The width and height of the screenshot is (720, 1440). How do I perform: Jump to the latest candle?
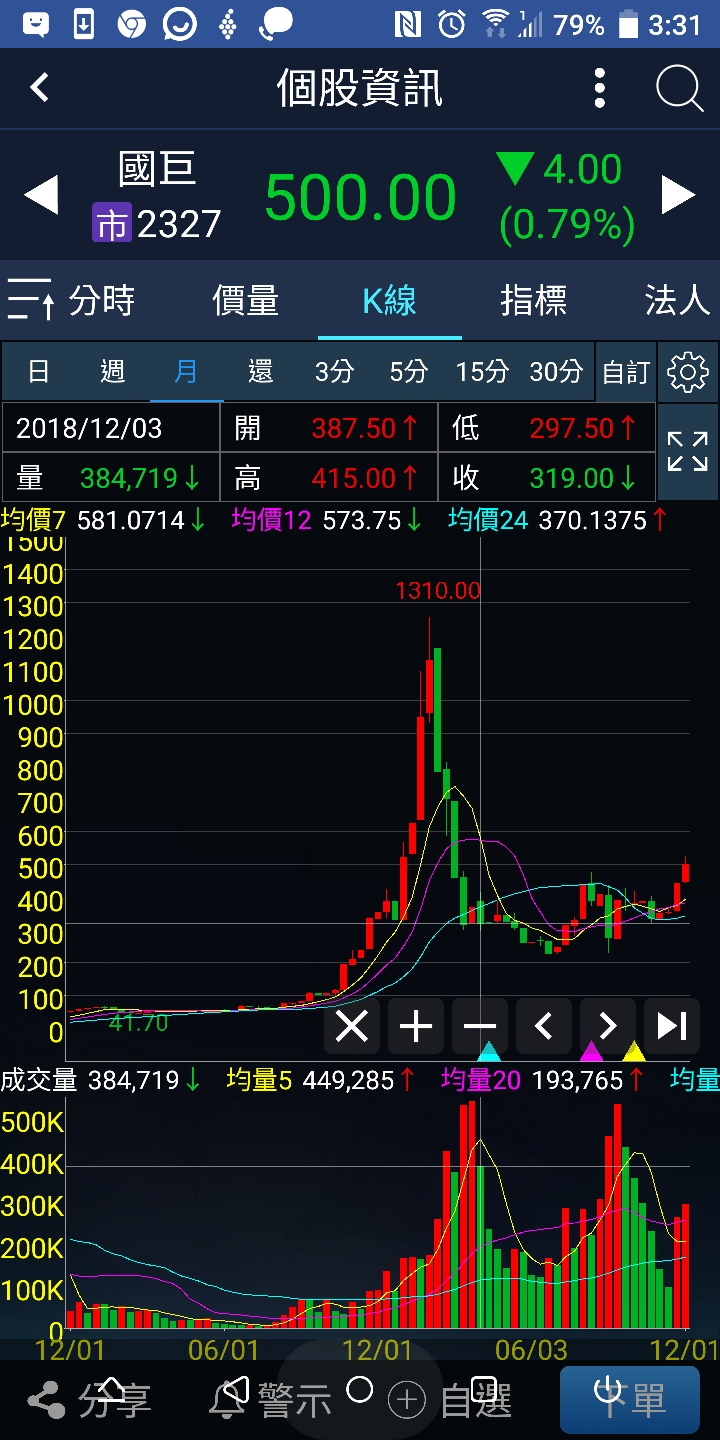[671, 1026]
